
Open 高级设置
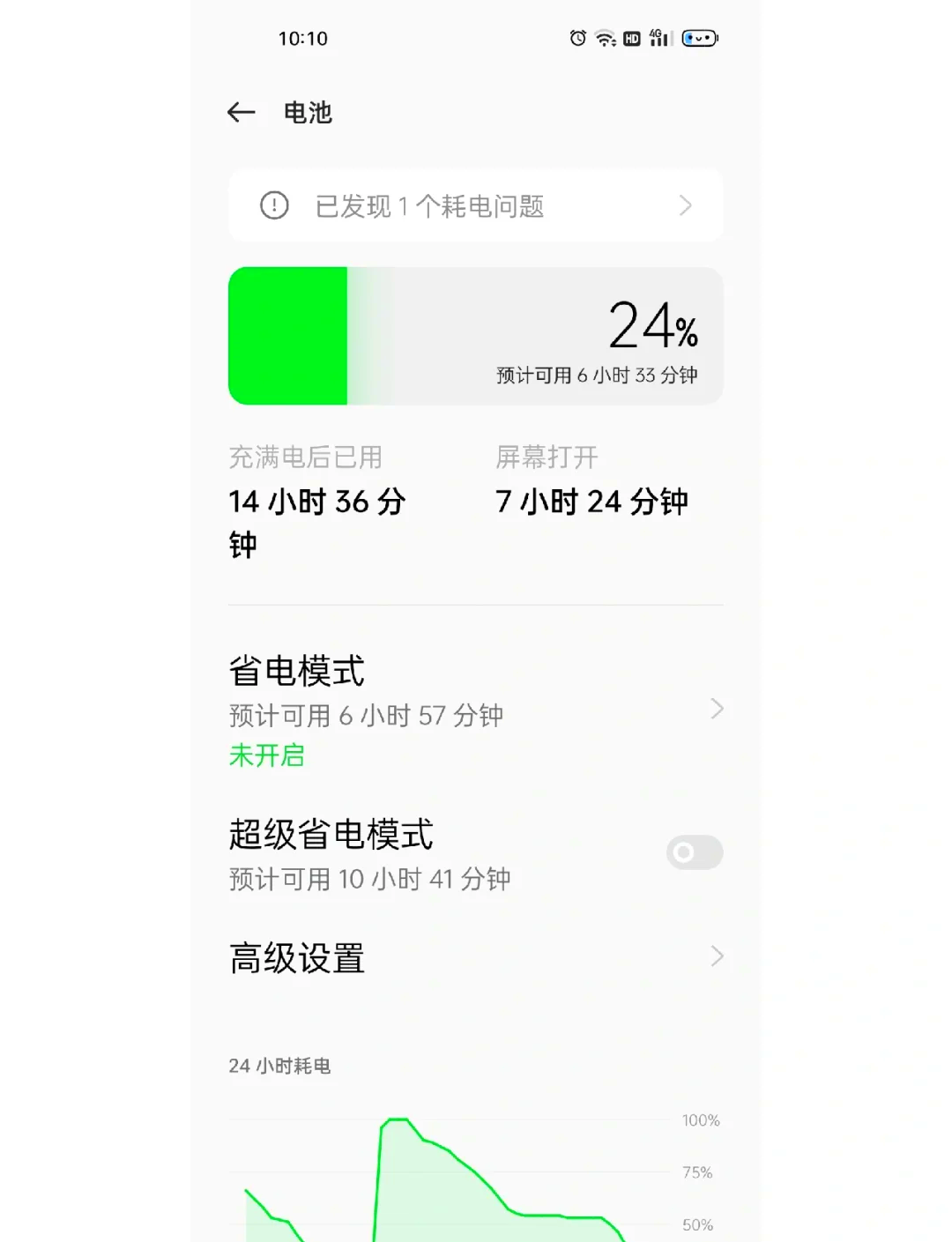coord(475,957)
